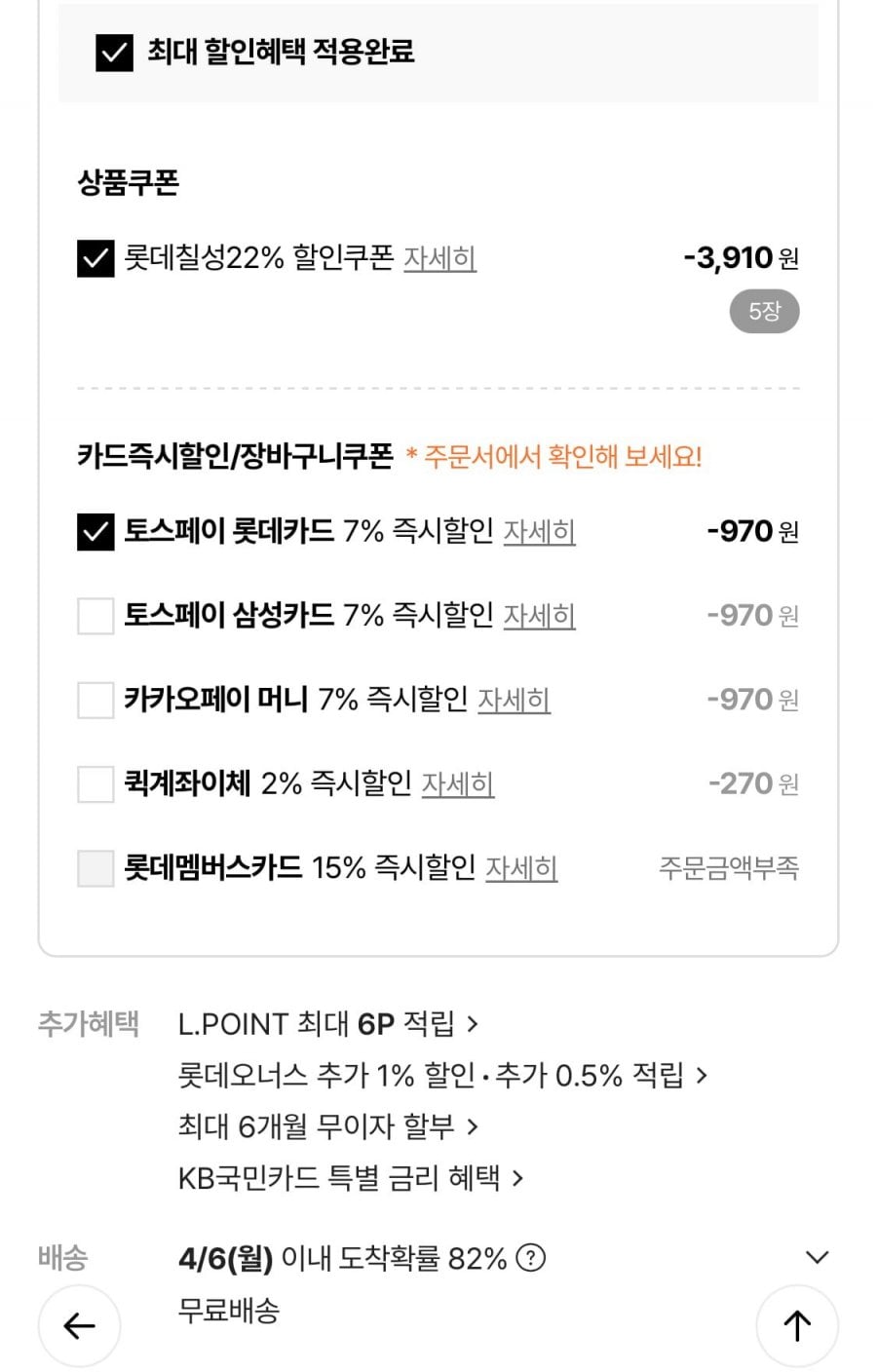Screen dimensions: 877x1372
Task: Open 자세히 for 퀵계좌이체
Action: pyautogui.click(x=457, y=783)
